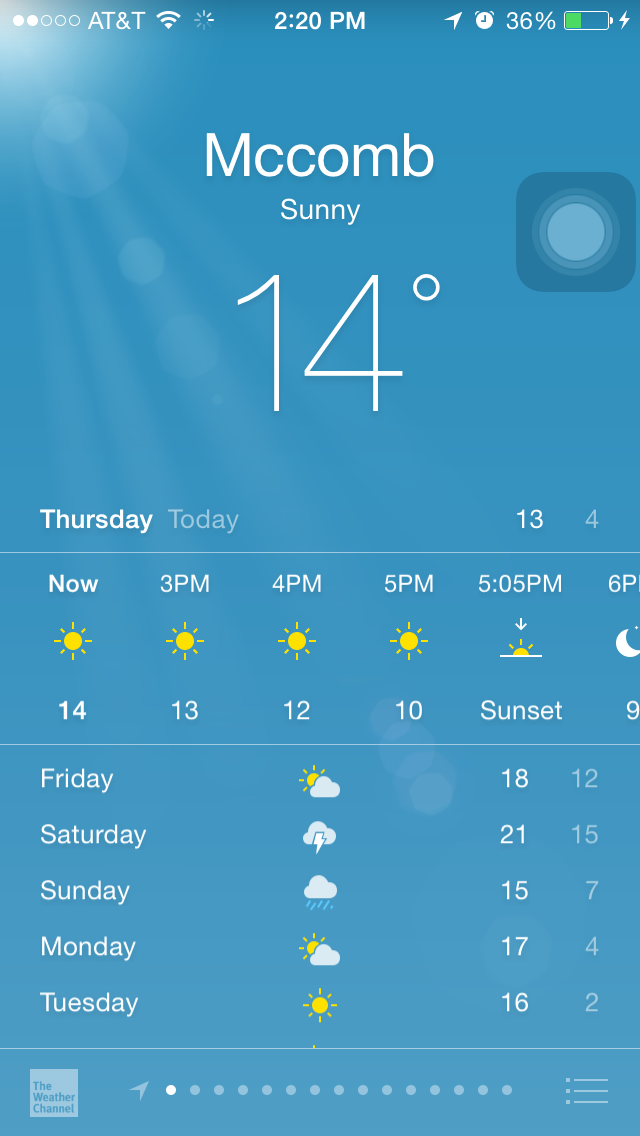This screenshot has width=640, height=1136.
Task: Tap the AssistiveTouch floating button
Action: coord(575,232)
